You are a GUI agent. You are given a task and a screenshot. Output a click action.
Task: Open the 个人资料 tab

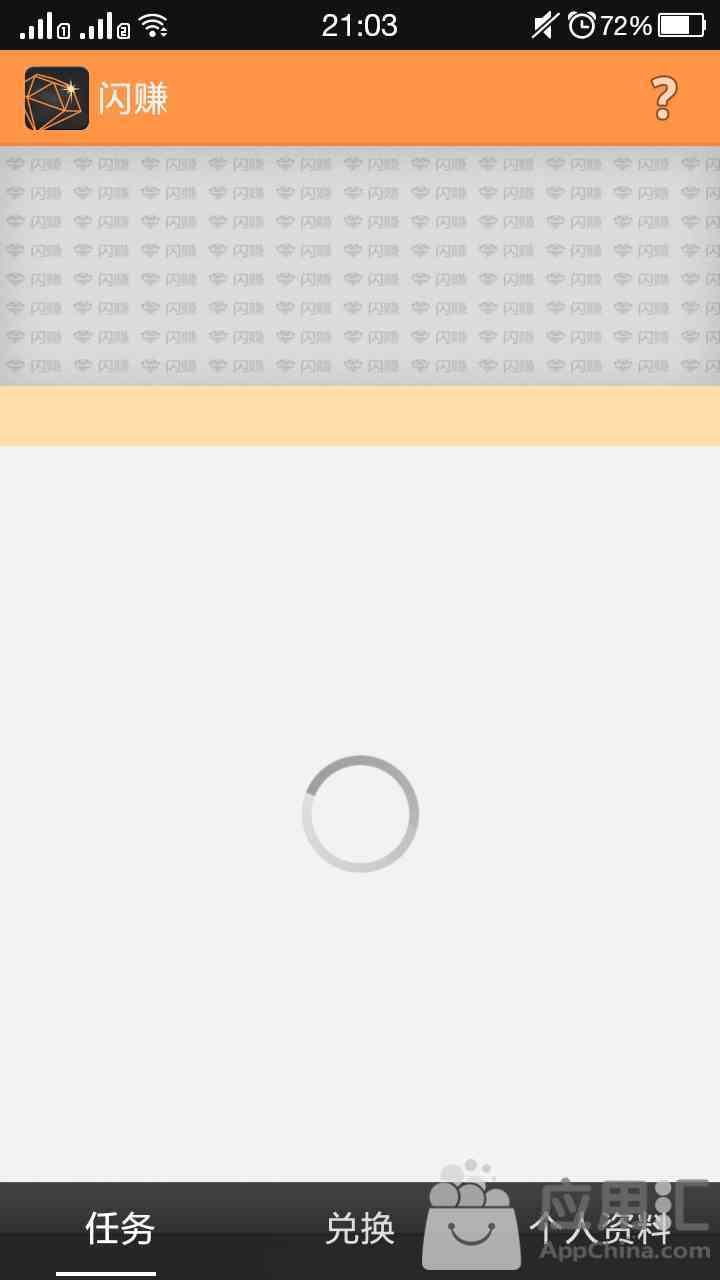click(x=600, y=1228)
